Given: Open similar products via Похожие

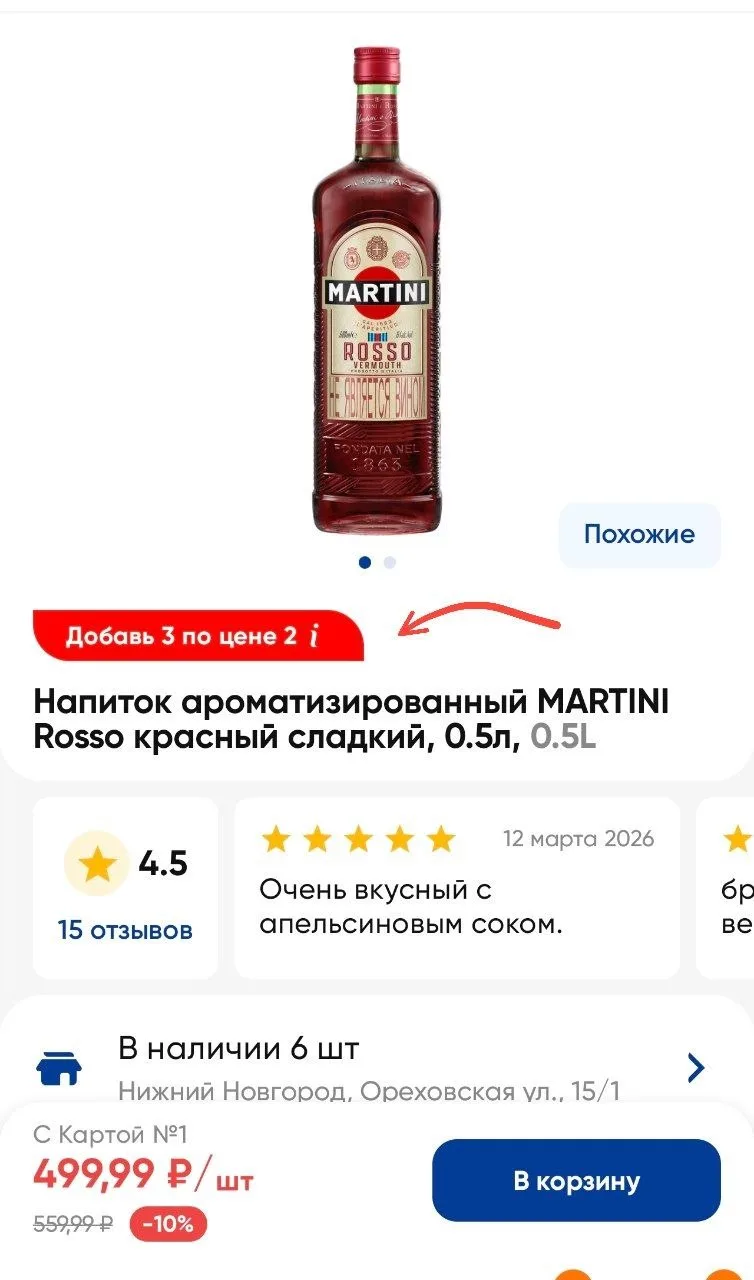Looking at the screenshot, I should [x=639, y=534].
